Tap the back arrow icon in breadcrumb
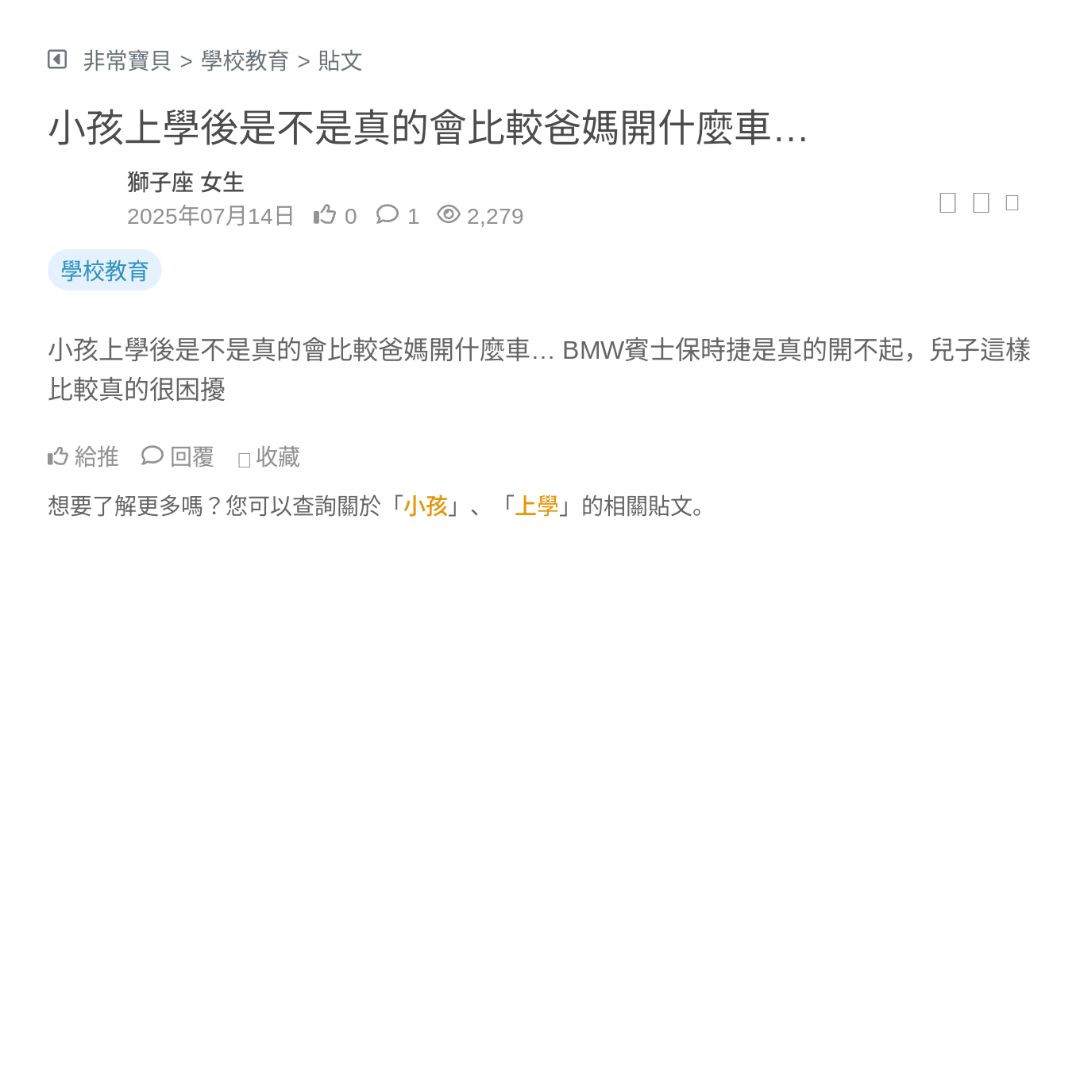1080x1080 pixels. [x=57, y=60]
